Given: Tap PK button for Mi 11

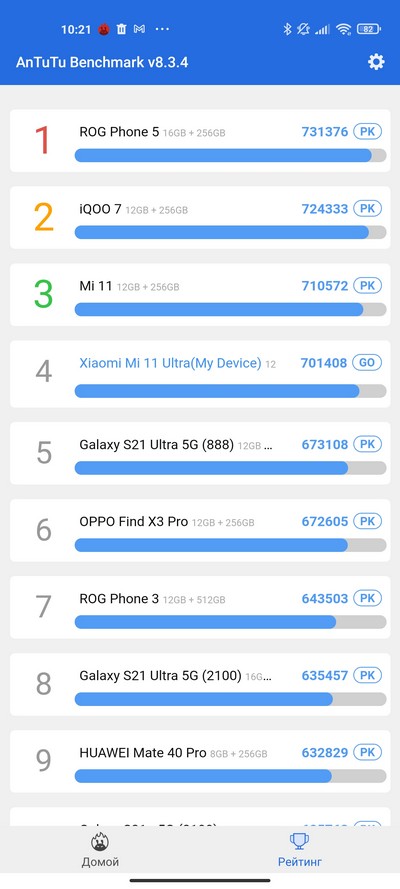Looking at the screenshot, I should click(x=367, y=286).
